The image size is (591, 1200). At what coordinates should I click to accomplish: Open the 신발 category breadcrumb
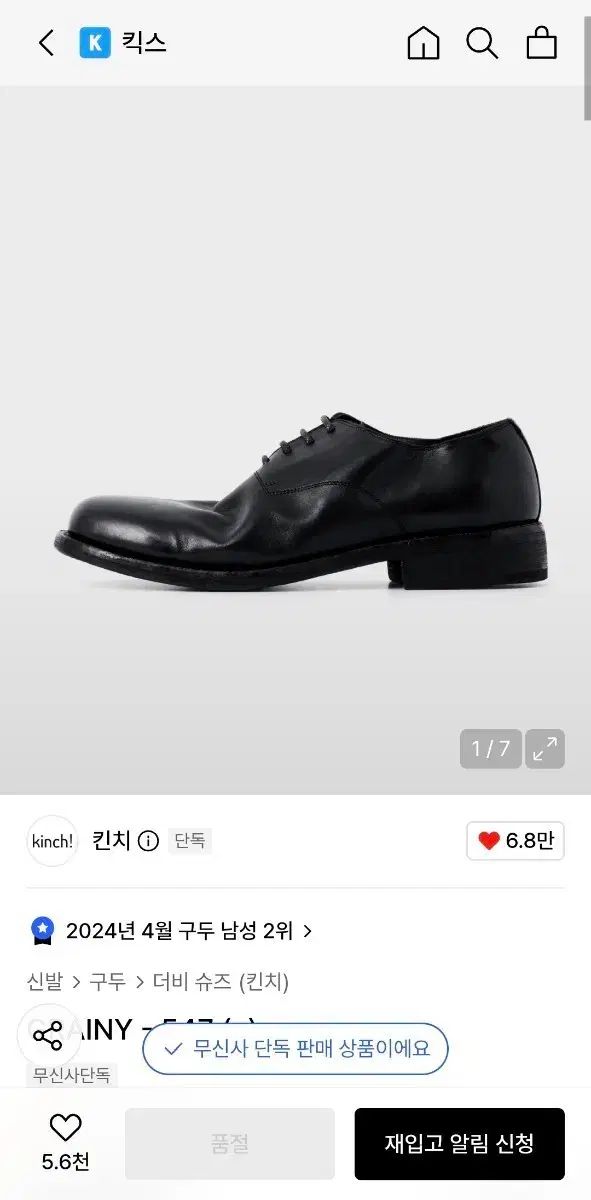point(45,982)
